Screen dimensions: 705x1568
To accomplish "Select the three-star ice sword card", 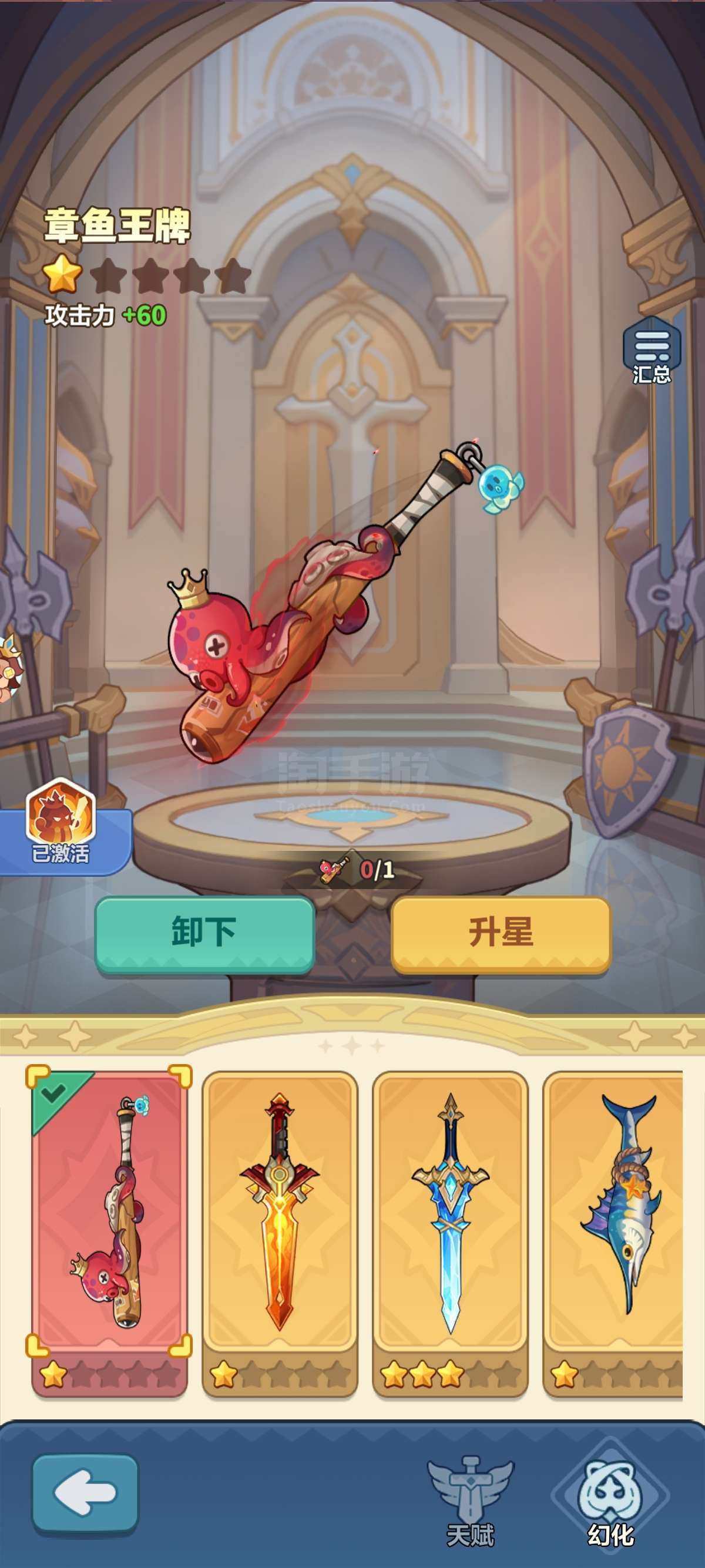I will tap(450, 1233).
